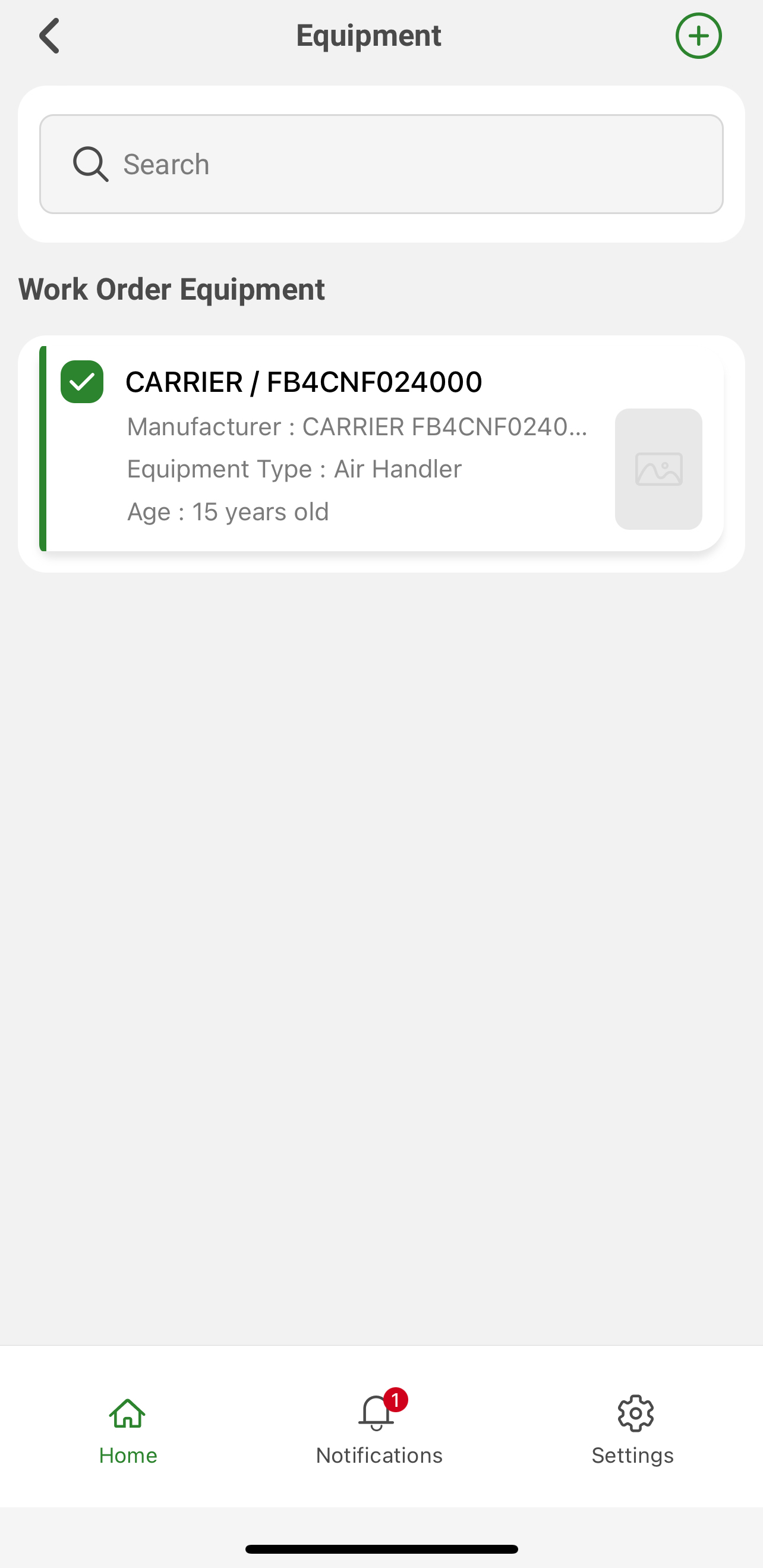Go back from the Equipment screen

(50, 35)
